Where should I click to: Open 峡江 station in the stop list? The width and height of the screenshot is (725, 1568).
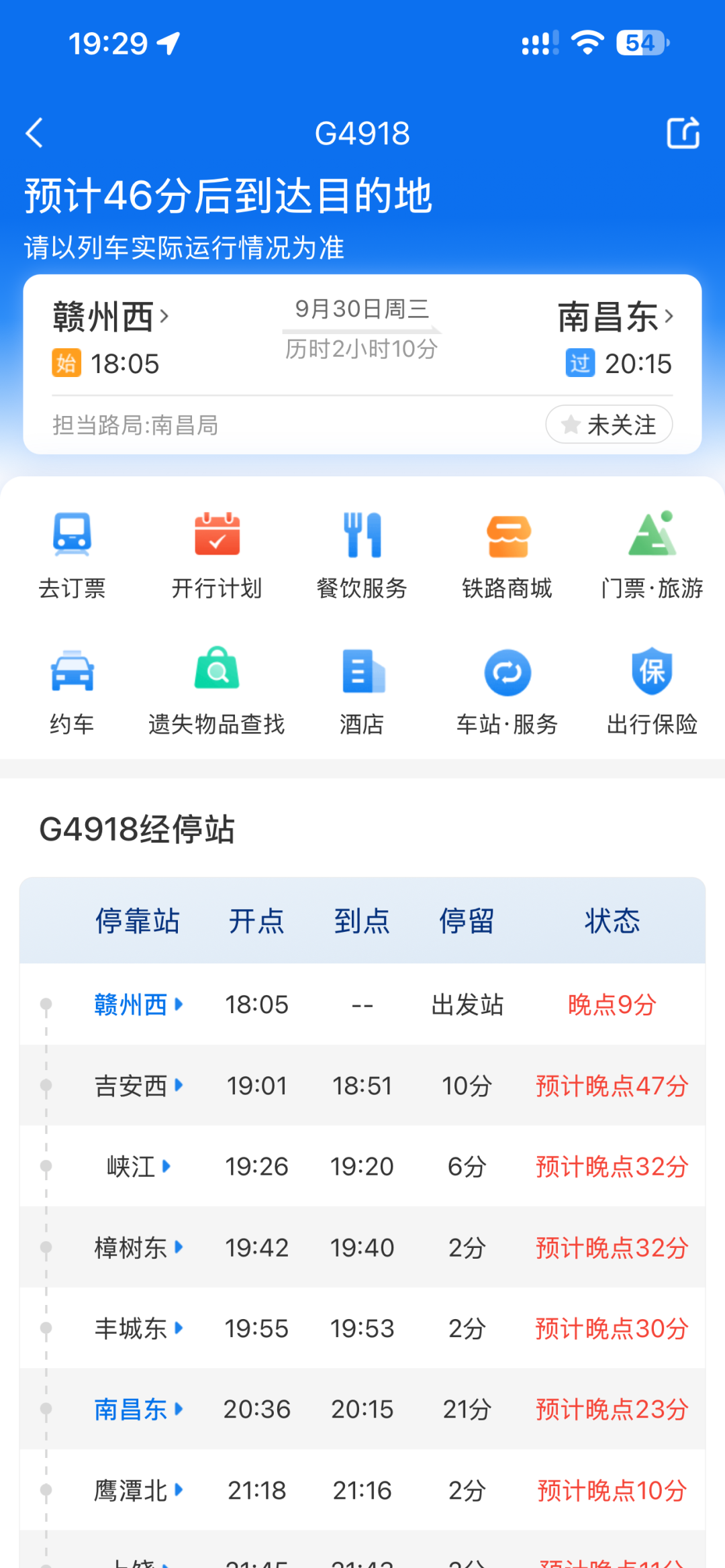138,1167
